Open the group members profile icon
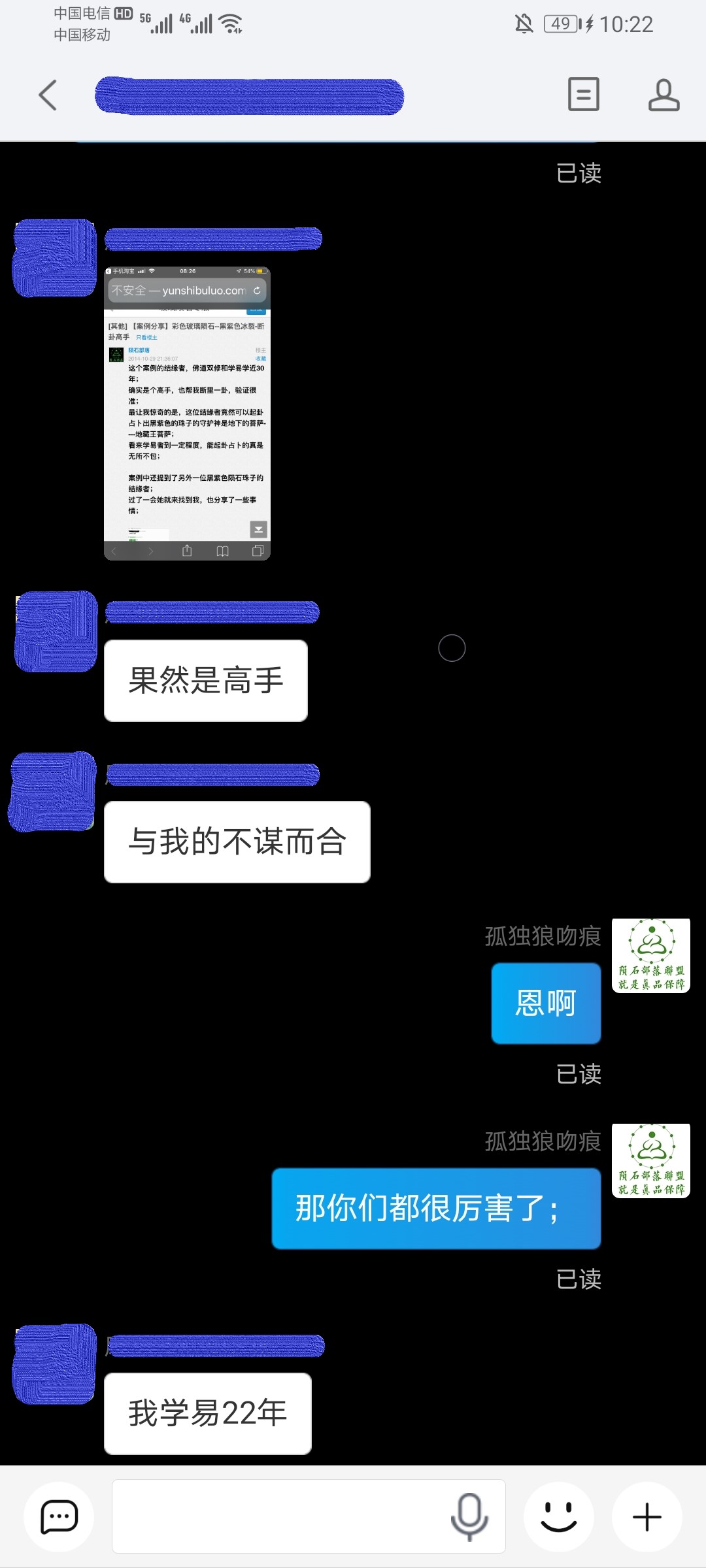Image resolution: width=706 pixels, height=1568 pixels. (x=664, y=95)
